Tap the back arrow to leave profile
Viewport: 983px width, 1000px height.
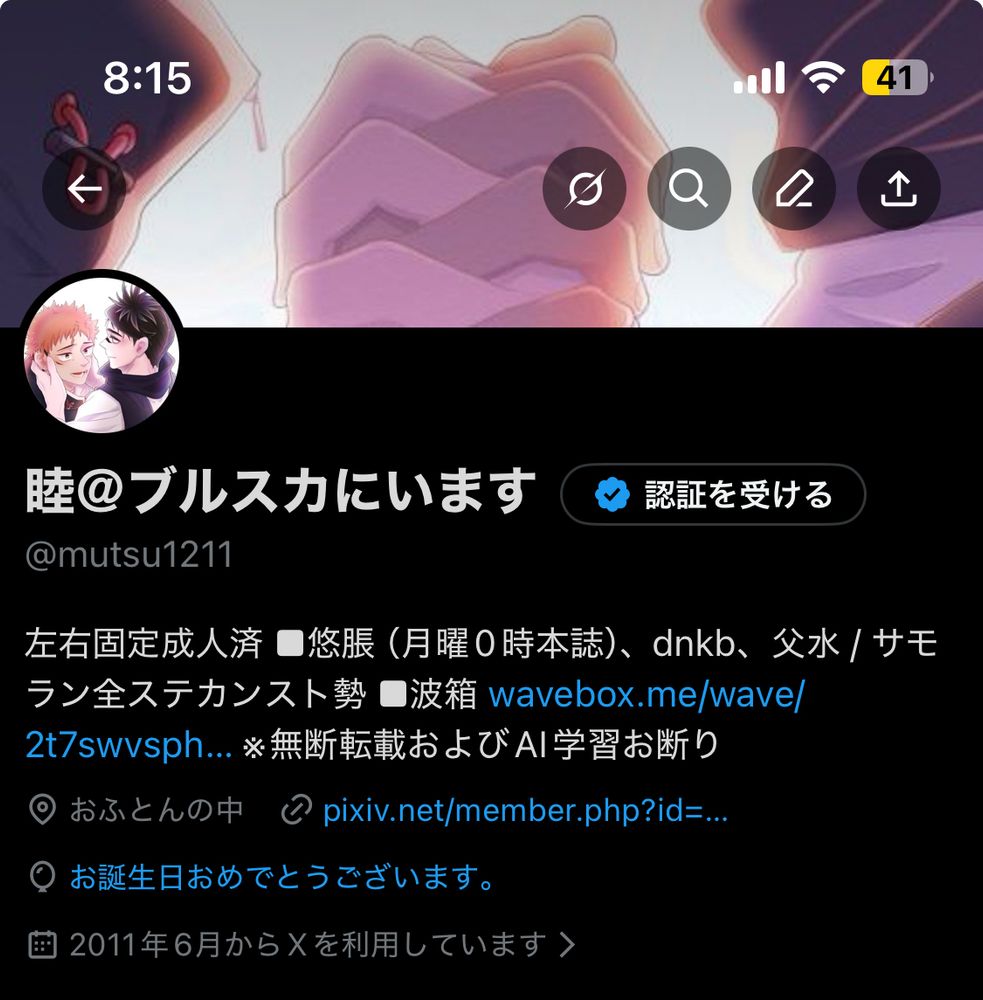point(83,188)
